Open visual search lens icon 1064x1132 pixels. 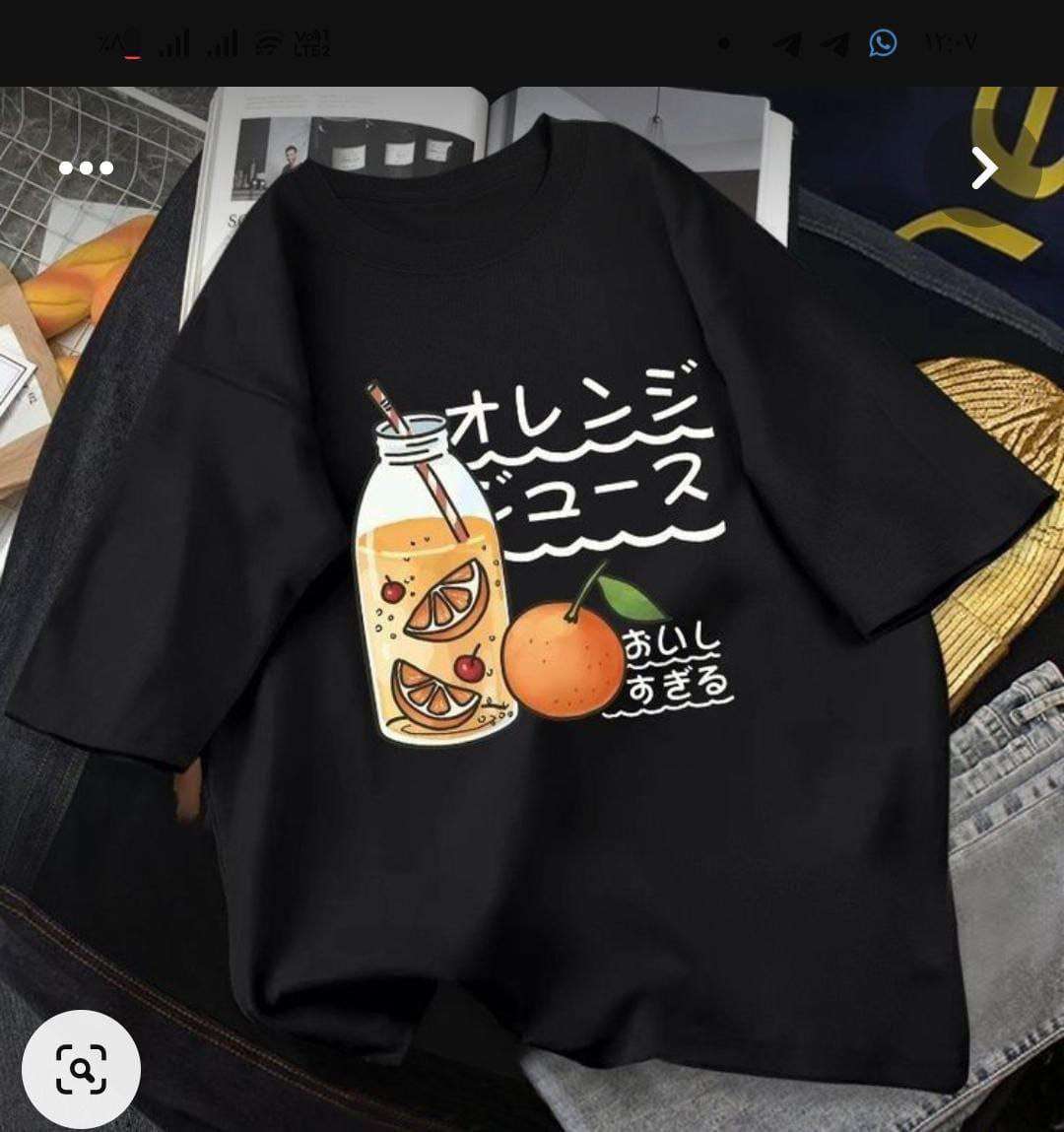tap(81, 1069)
